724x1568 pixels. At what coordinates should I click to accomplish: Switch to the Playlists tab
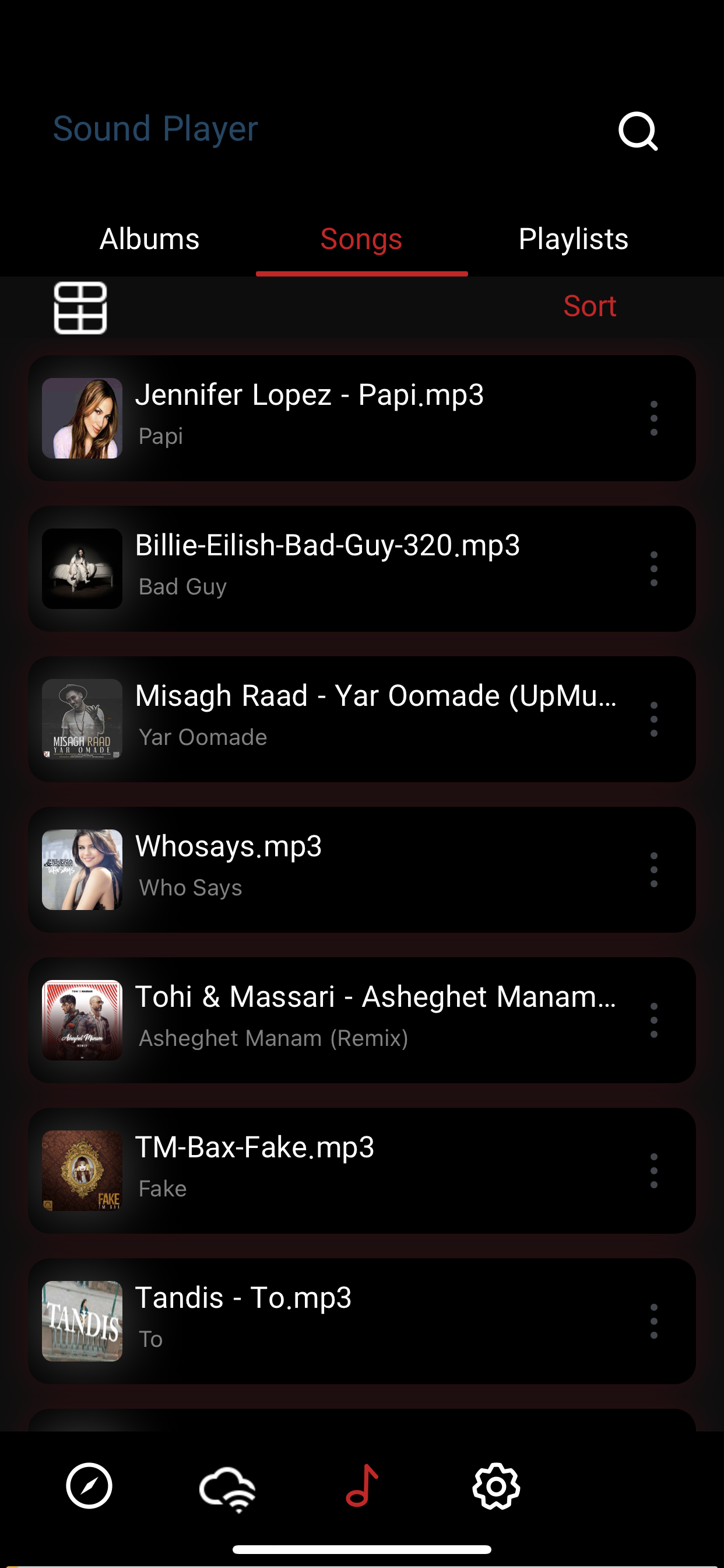(x=573, y=239)
